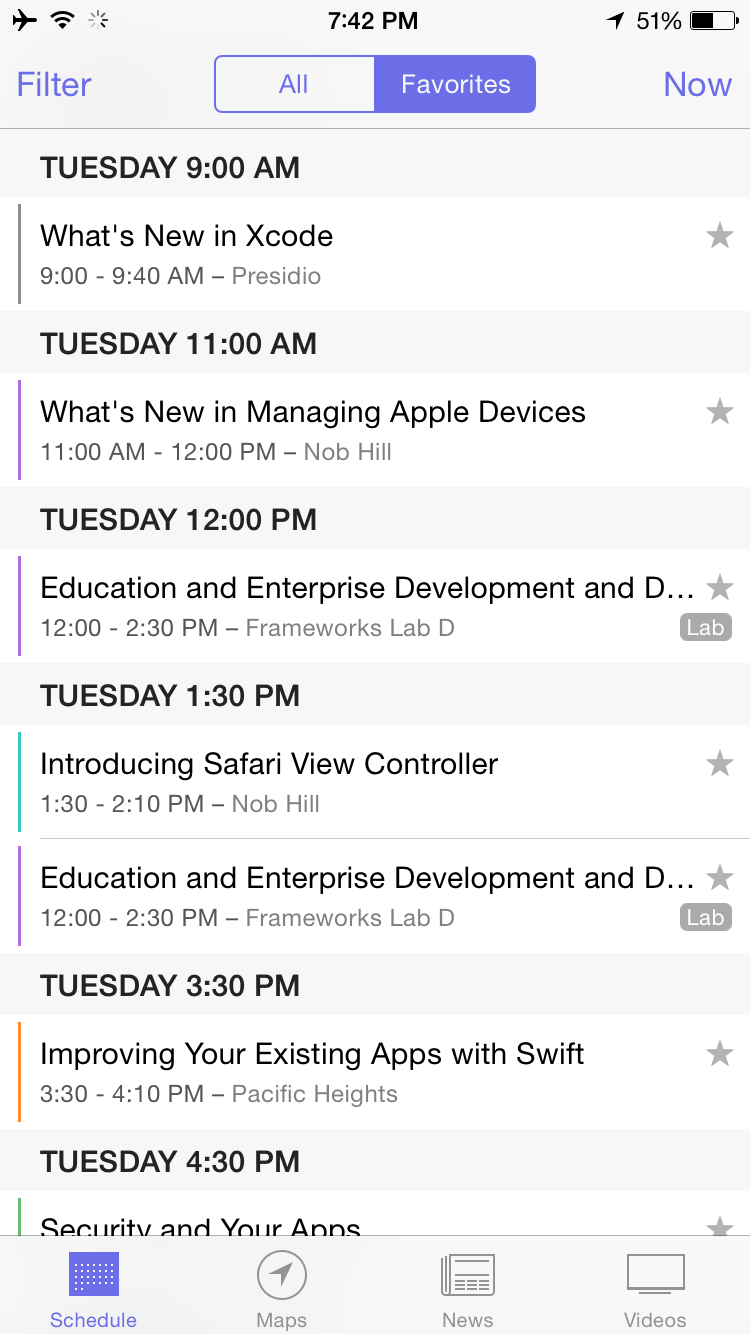Open What's New in Xcode session

click(x=375, y=254)
